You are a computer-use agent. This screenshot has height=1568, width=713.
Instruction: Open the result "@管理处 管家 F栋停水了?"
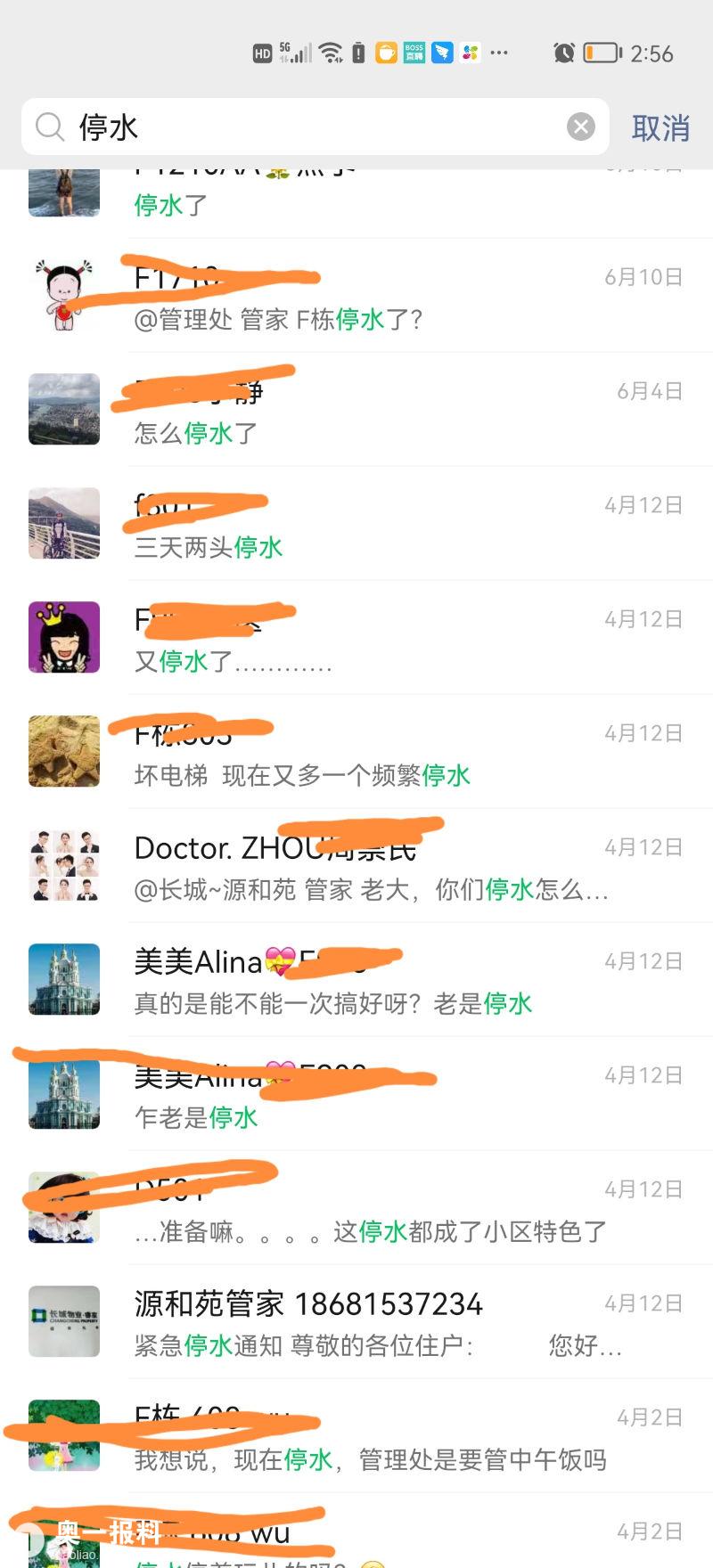[356, 298]
